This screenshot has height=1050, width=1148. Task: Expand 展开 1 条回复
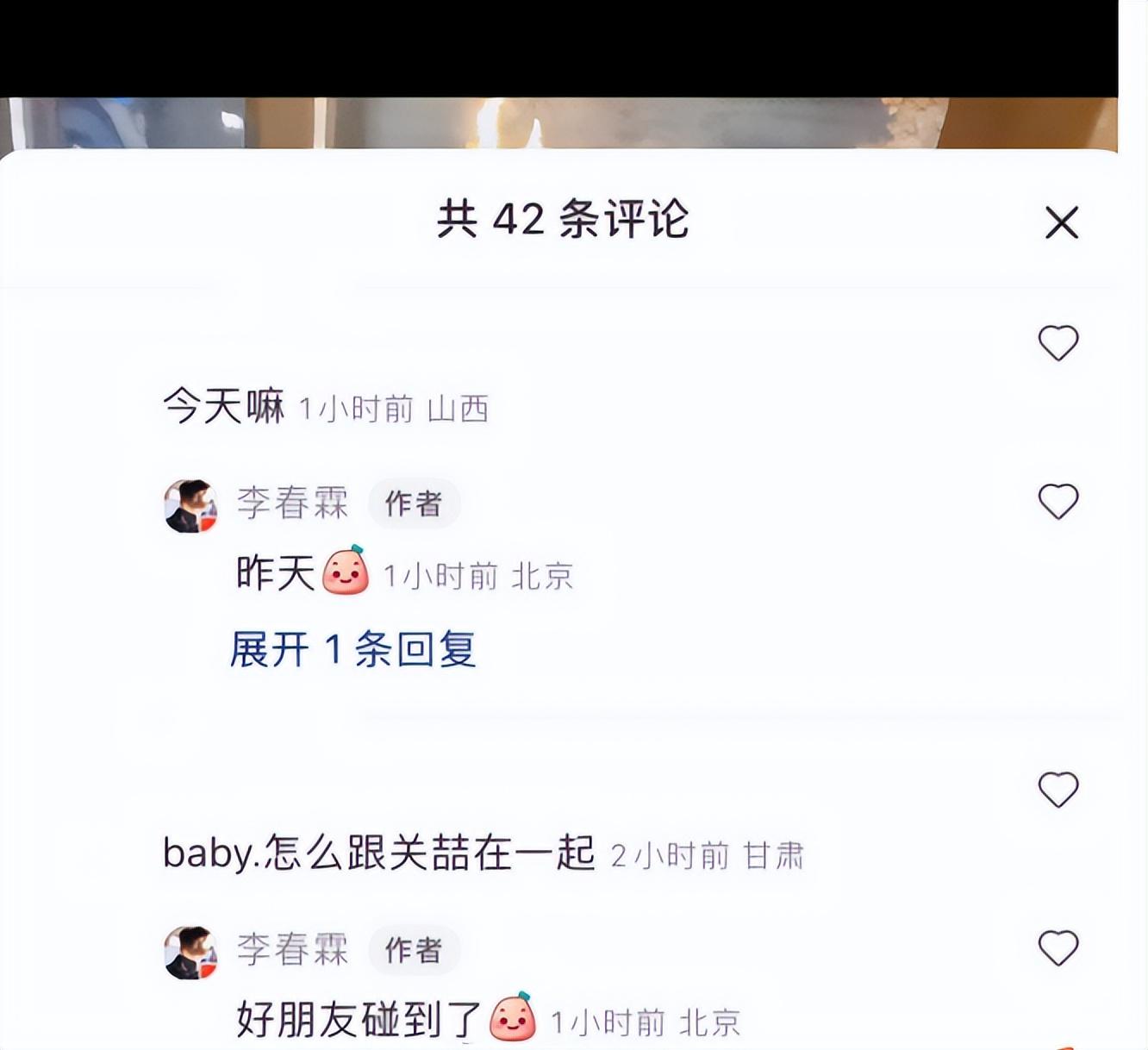pyautogui.click(x=353, y=649)
